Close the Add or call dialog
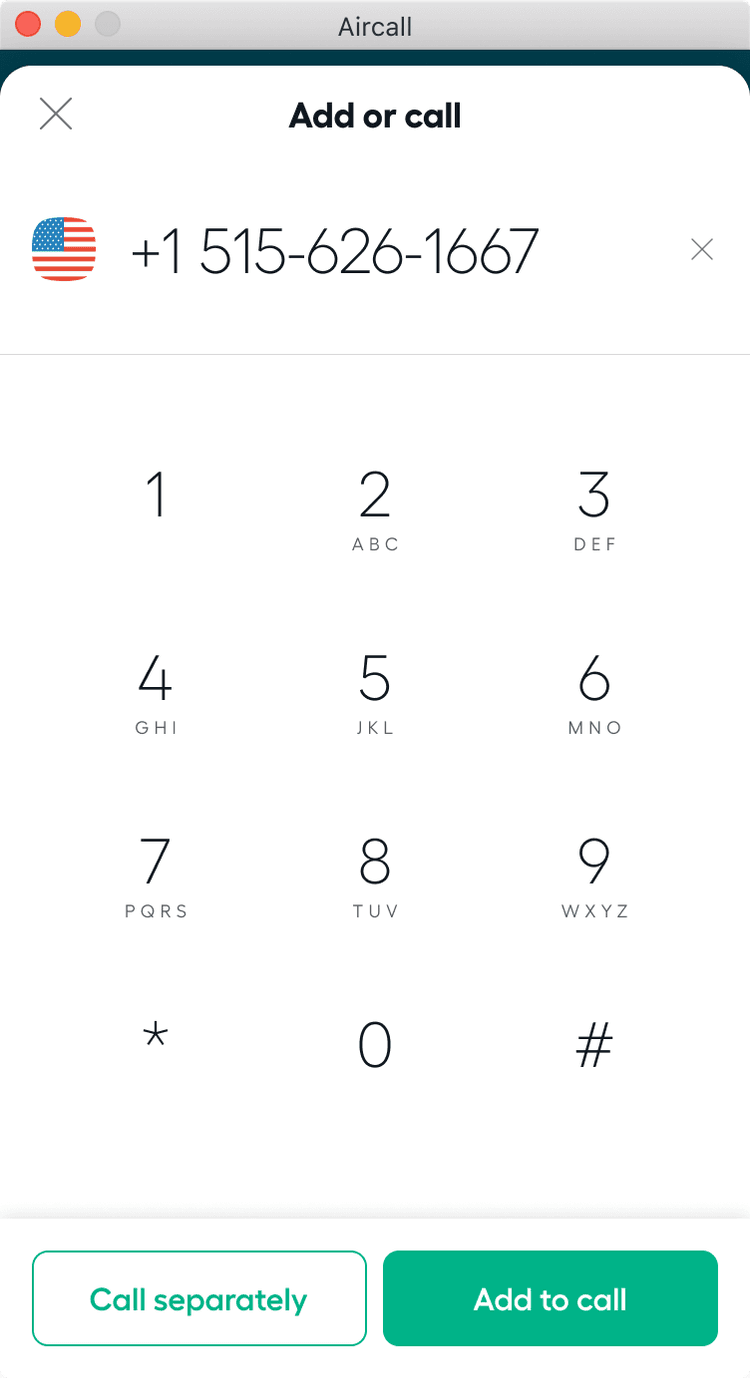 (56, 114)
